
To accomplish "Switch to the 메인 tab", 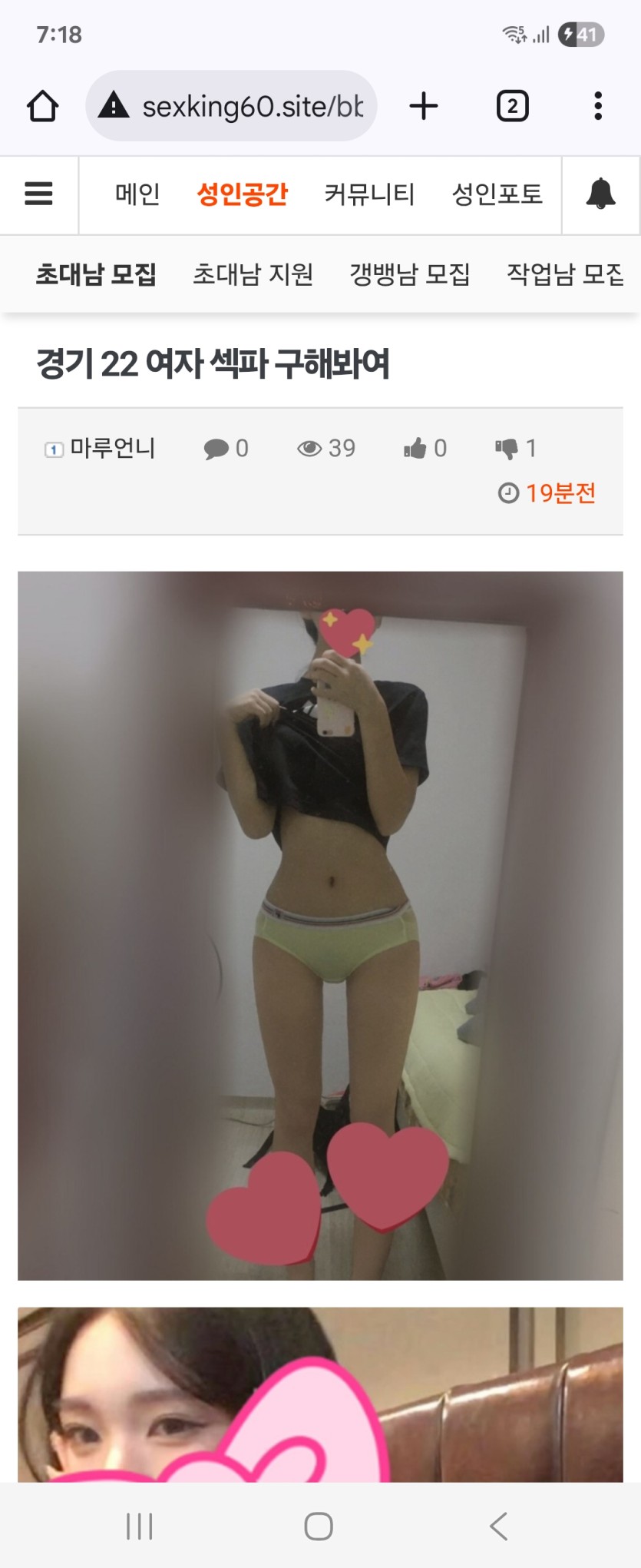I will 137,194.
